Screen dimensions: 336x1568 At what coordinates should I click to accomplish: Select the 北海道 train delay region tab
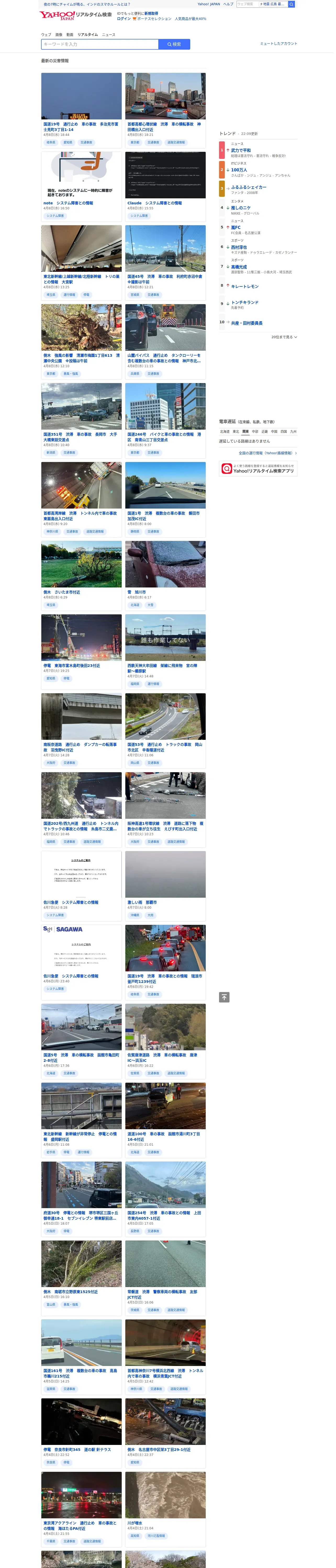click(225, 431)
